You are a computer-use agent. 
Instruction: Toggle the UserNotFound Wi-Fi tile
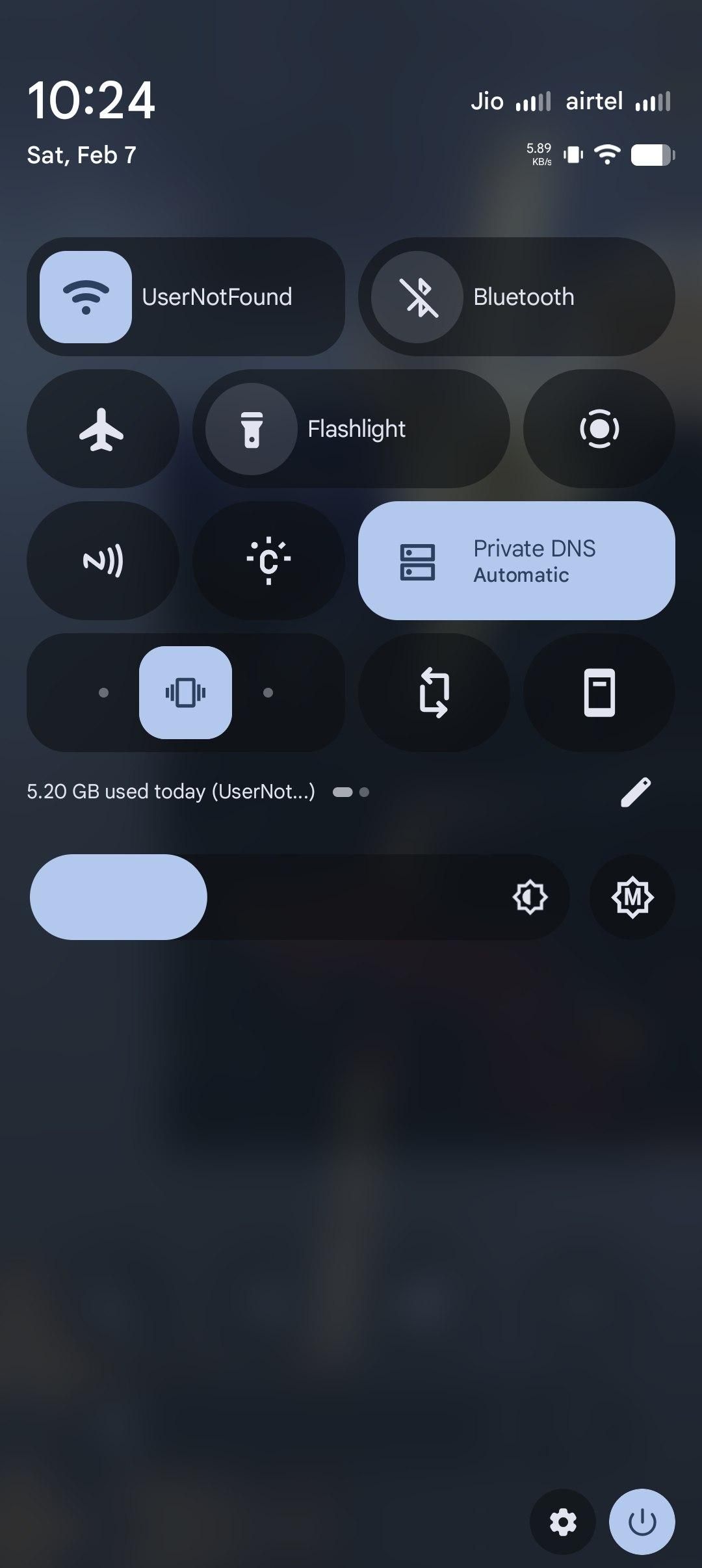coord(86,297)
